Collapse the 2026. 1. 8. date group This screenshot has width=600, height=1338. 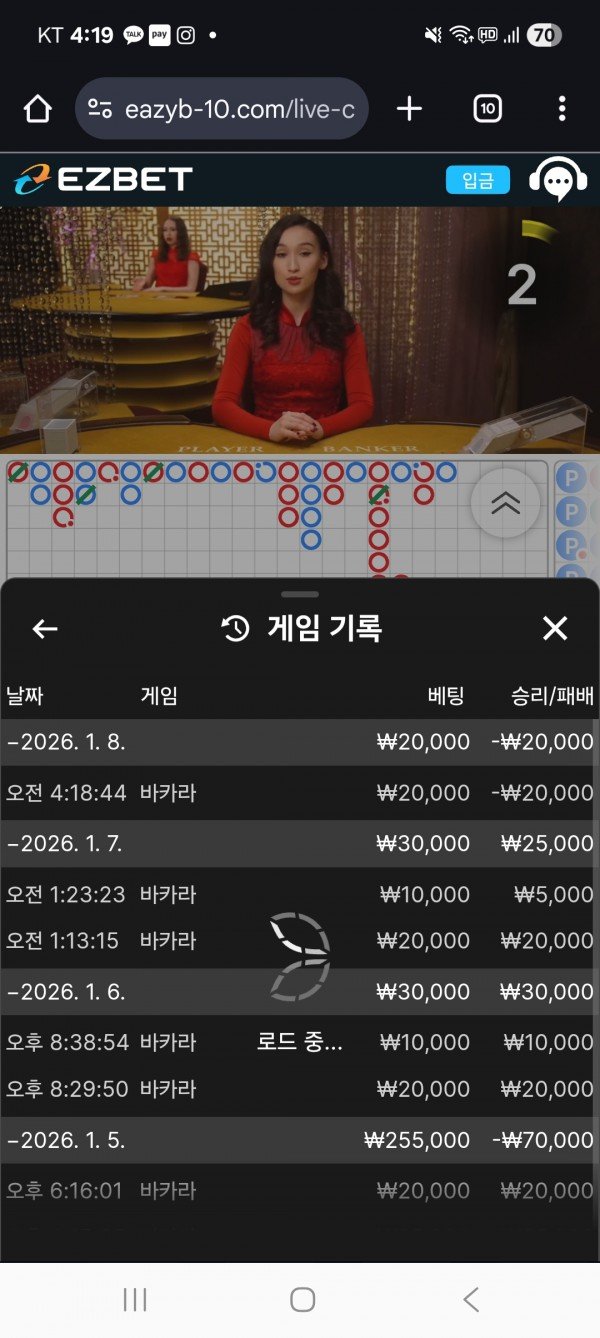[x=66, y=742]
